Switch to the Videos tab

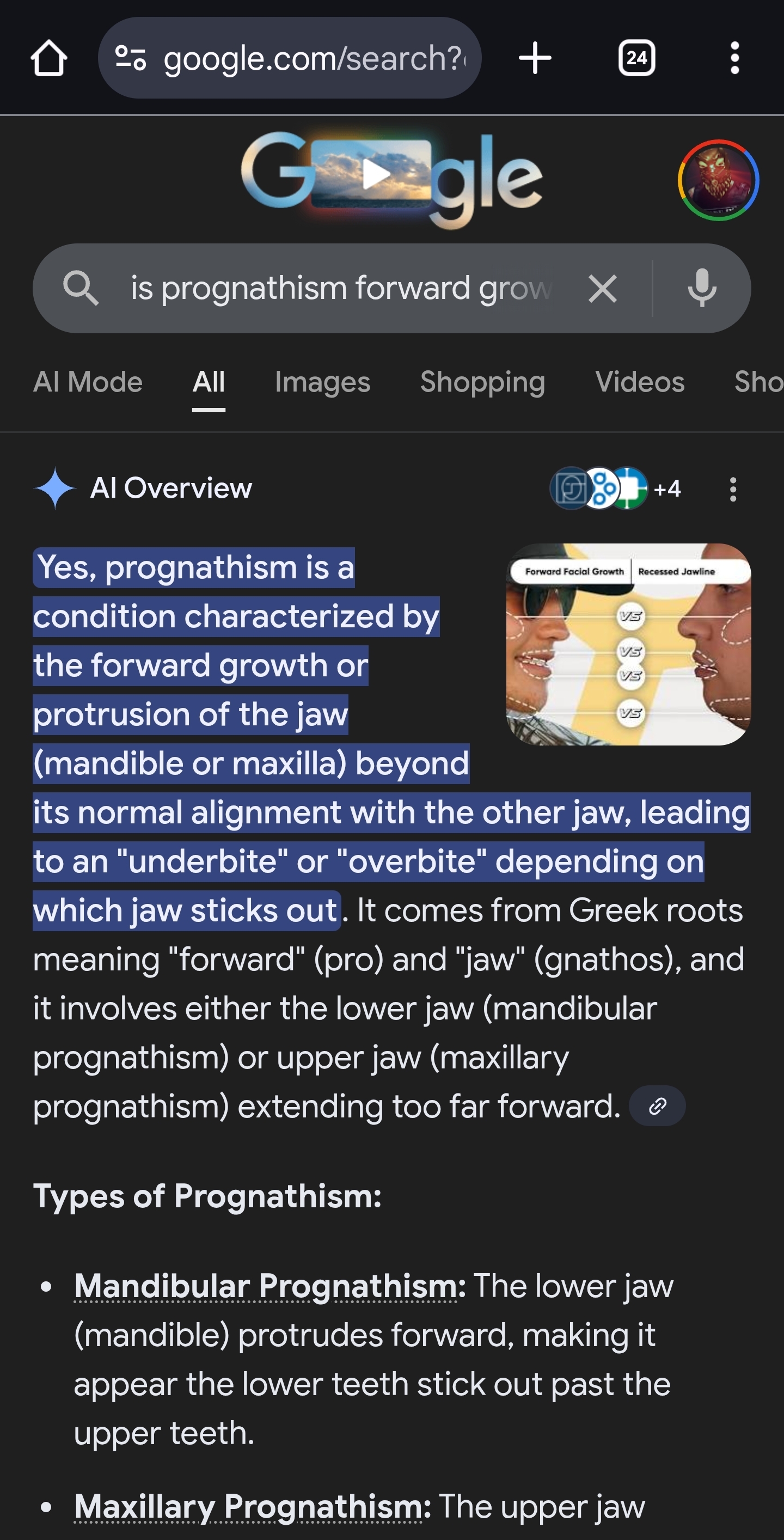point(639,382)
